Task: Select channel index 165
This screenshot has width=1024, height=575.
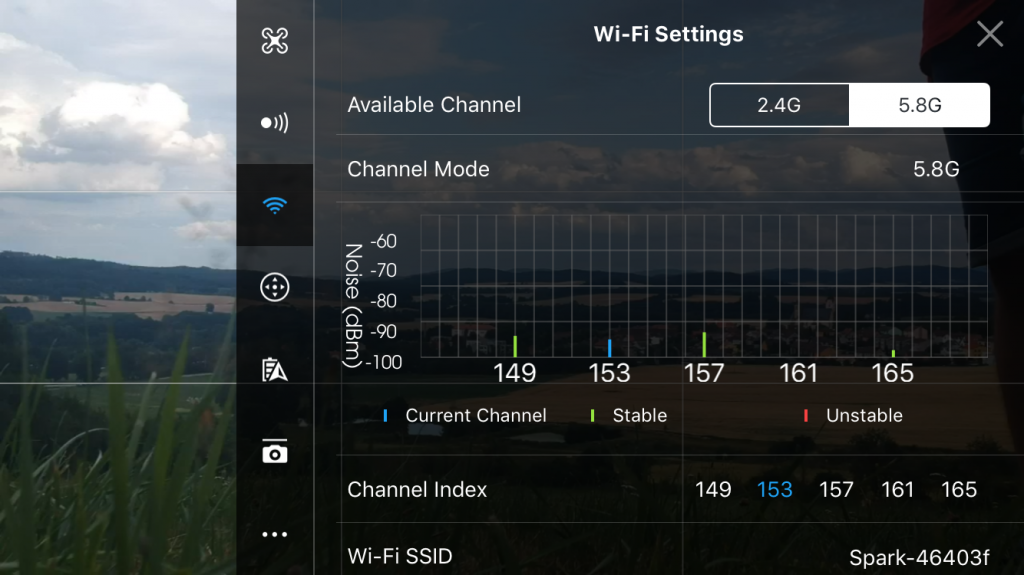Action: tap(959, 490)
